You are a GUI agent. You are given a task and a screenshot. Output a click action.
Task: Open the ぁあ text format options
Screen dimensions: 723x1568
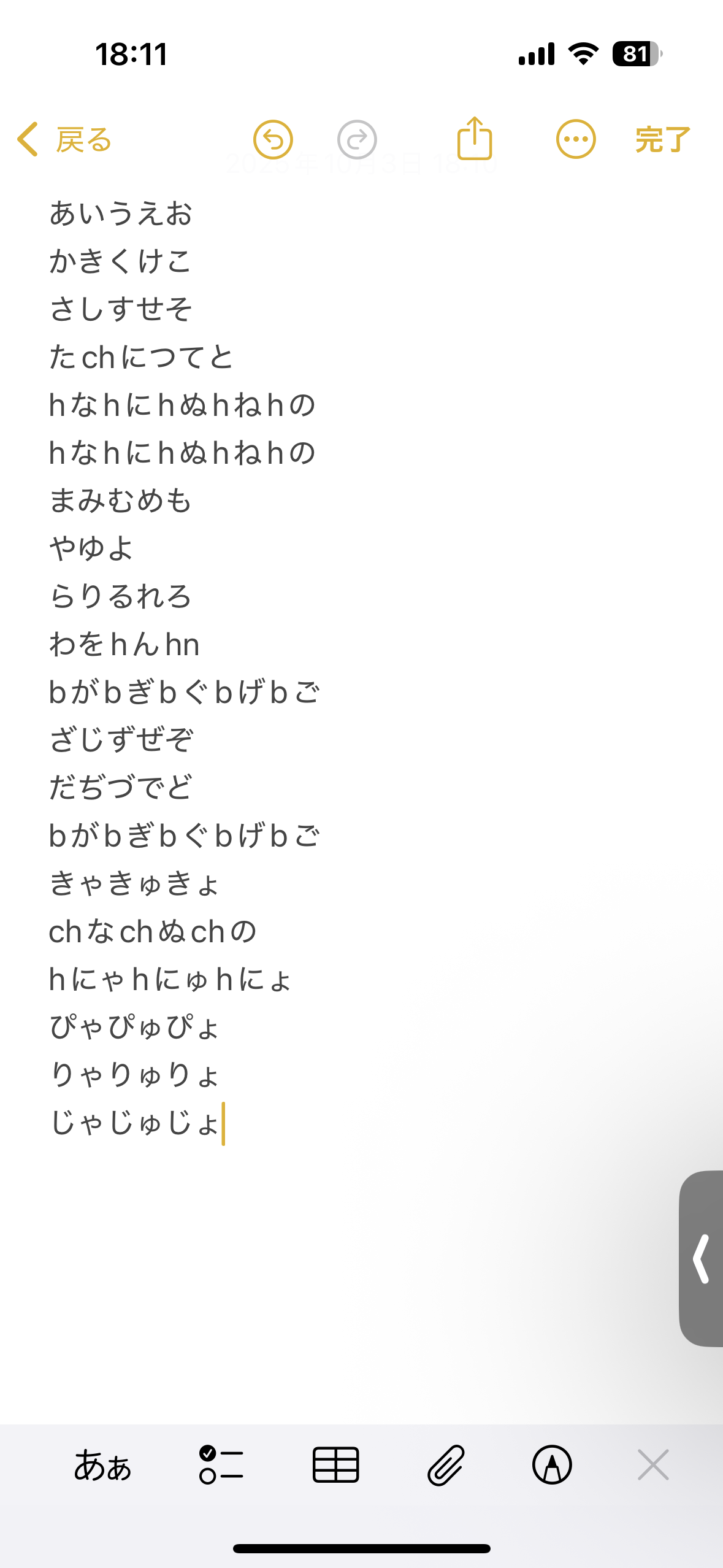pyautogui.click(x=103, y=1465)
